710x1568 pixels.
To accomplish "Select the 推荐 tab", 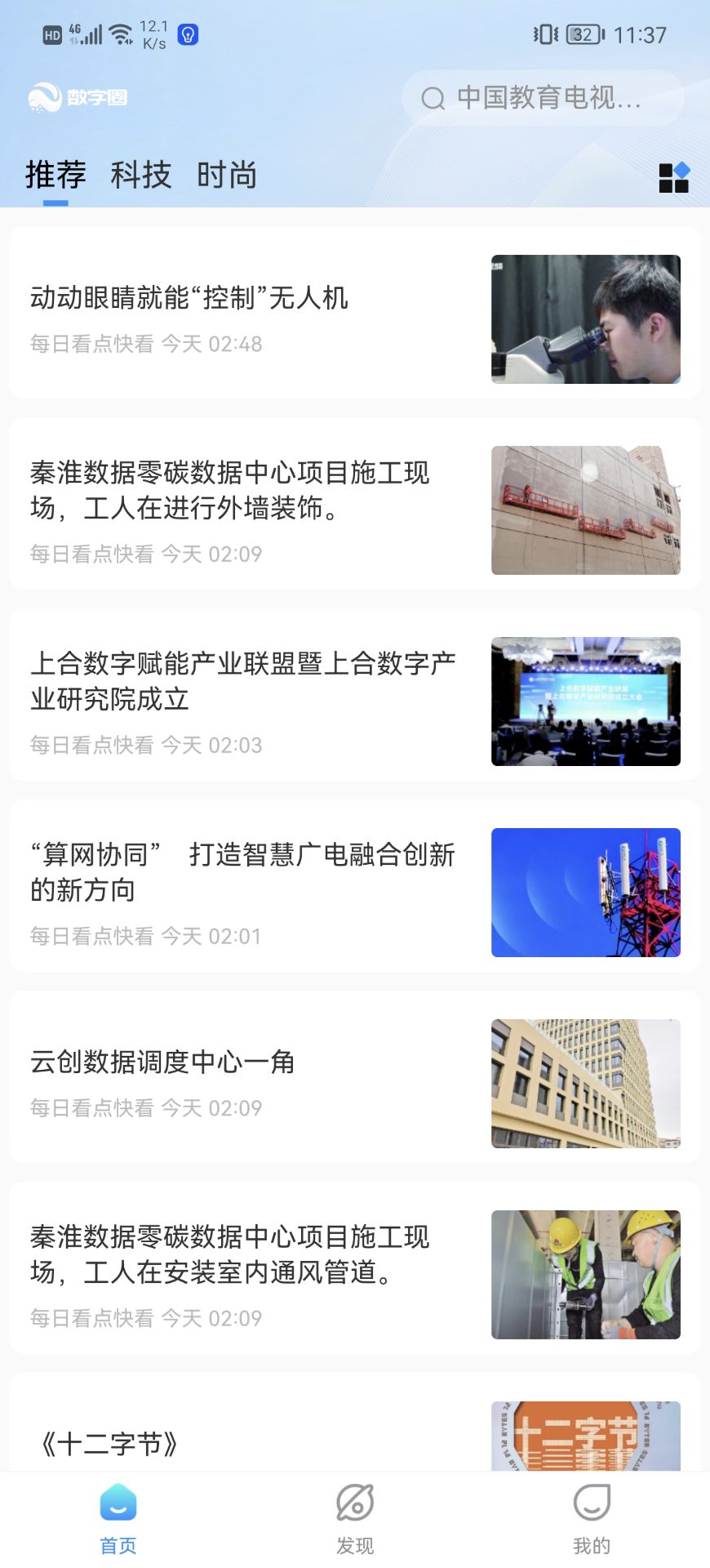I will coord(55,175).
